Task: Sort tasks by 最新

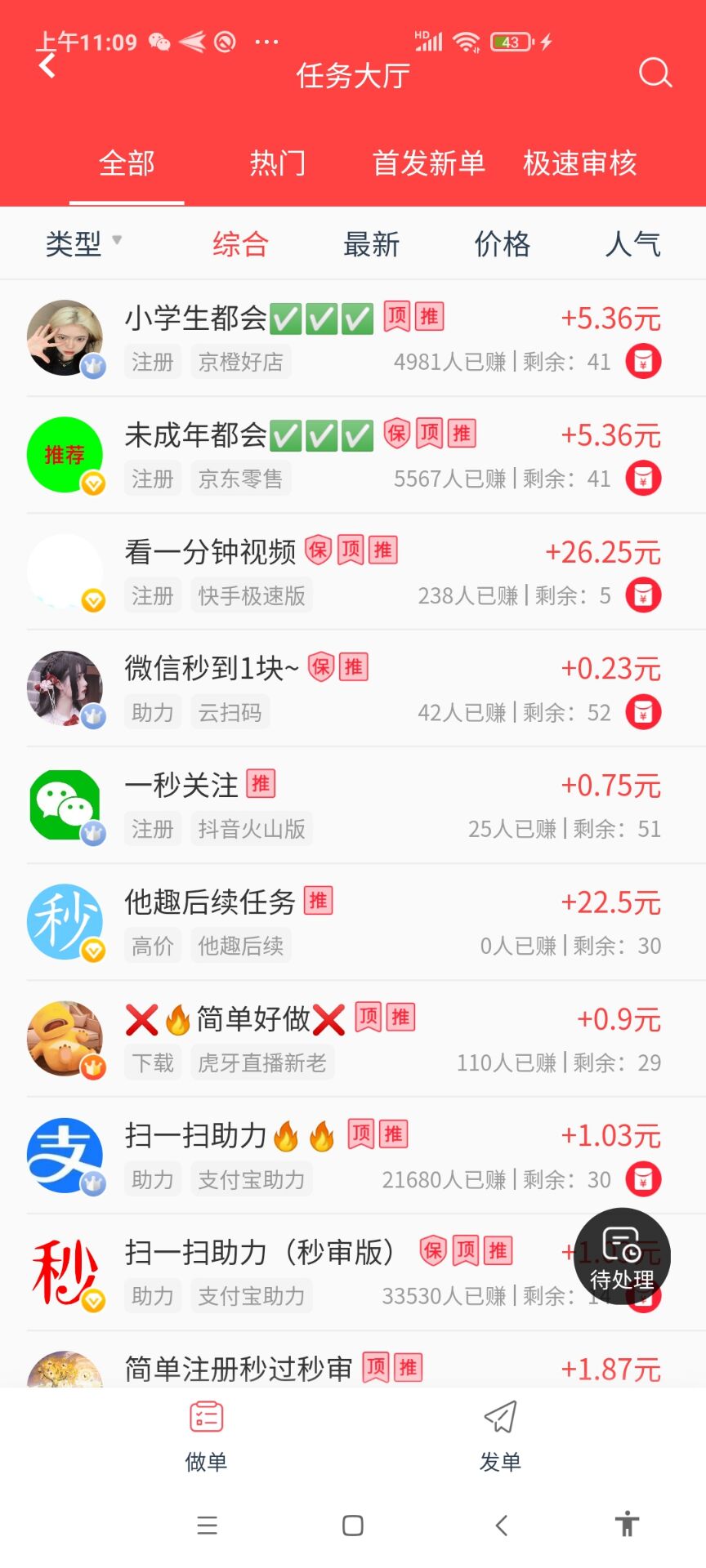Action: coord(371,243)
